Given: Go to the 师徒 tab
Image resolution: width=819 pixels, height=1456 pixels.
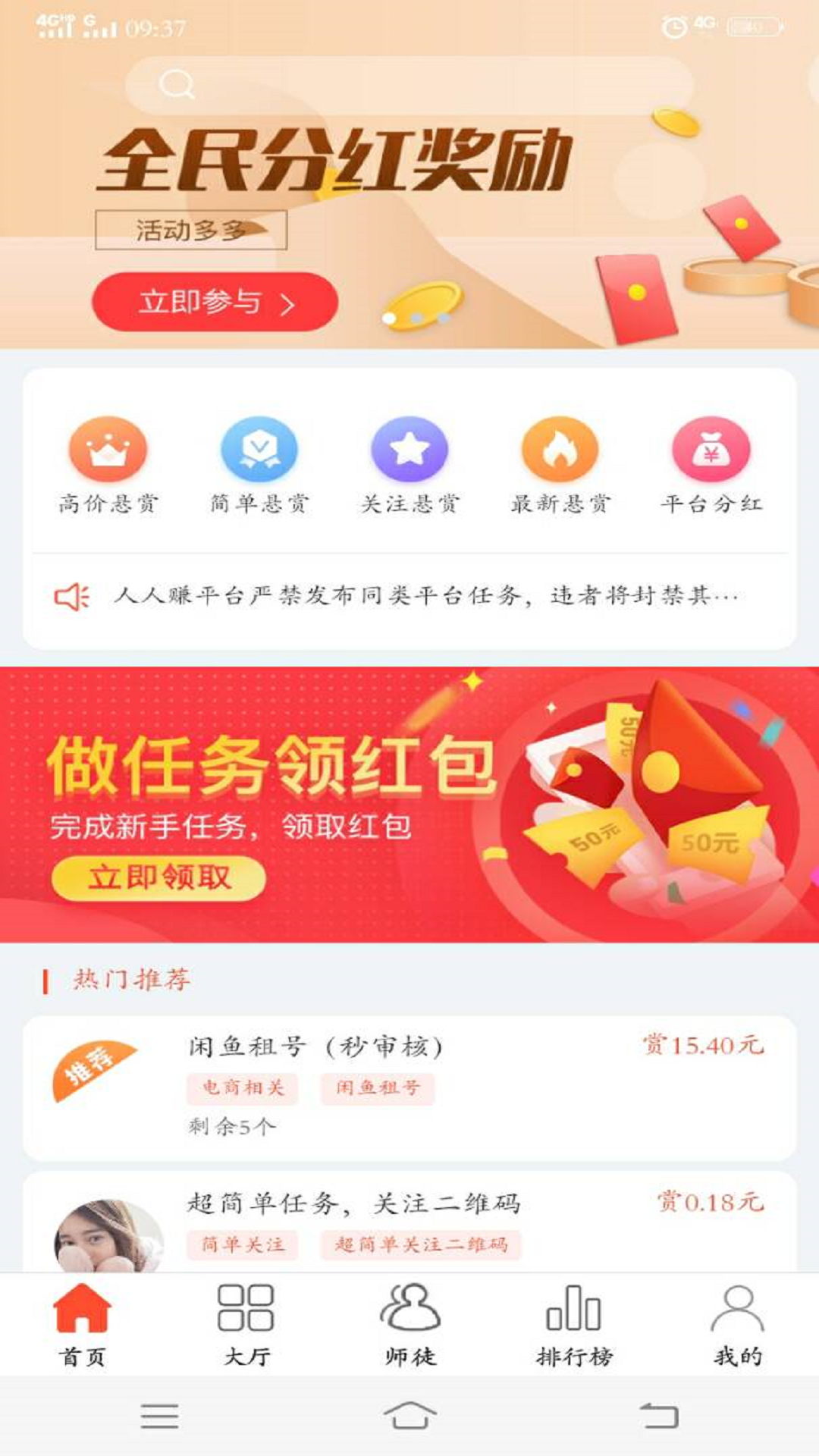Looking at the screenshot, I should 409,1324.
